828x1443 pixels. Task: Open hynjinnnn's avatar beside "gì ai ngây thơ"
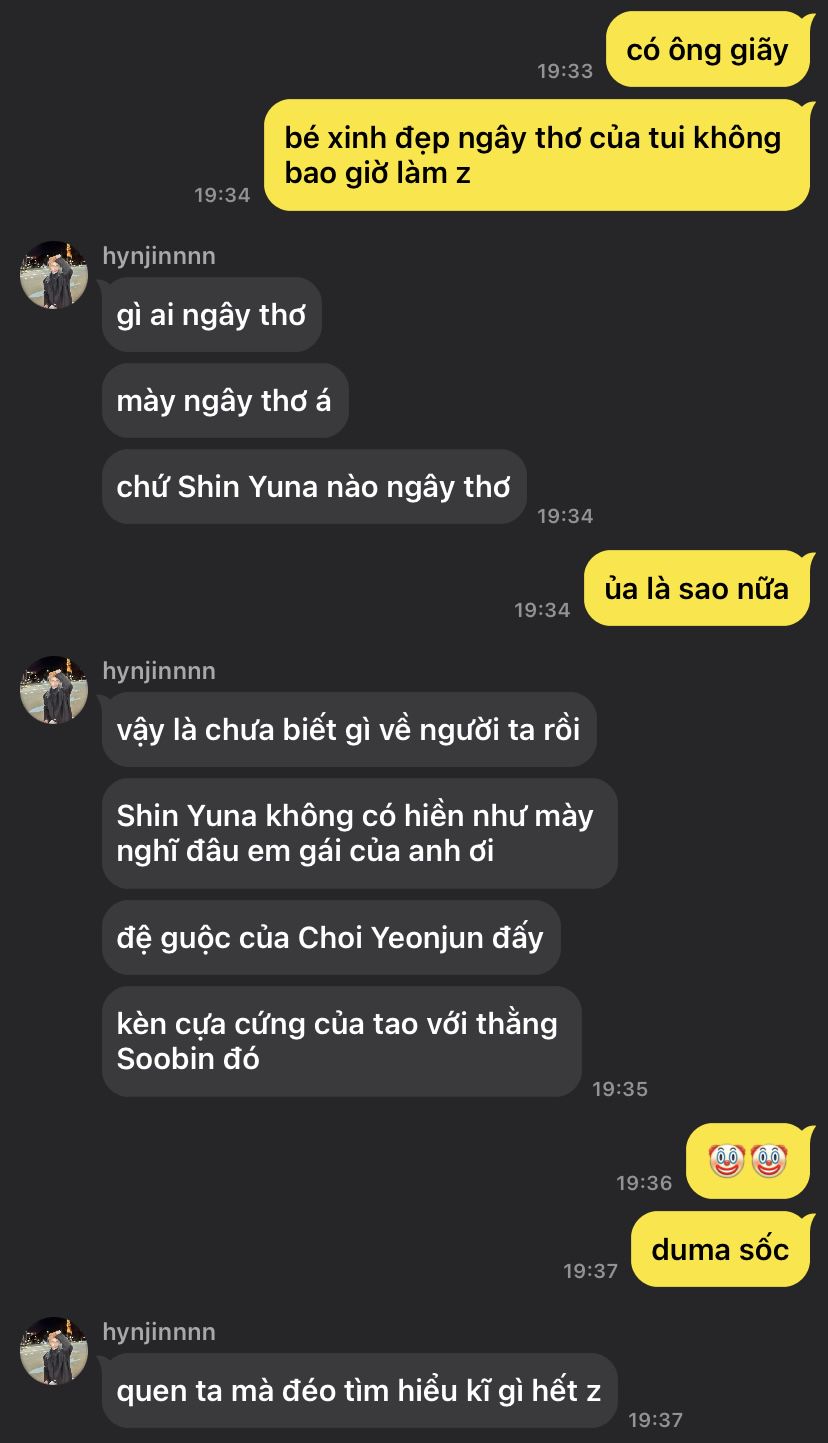coord(54,275)
